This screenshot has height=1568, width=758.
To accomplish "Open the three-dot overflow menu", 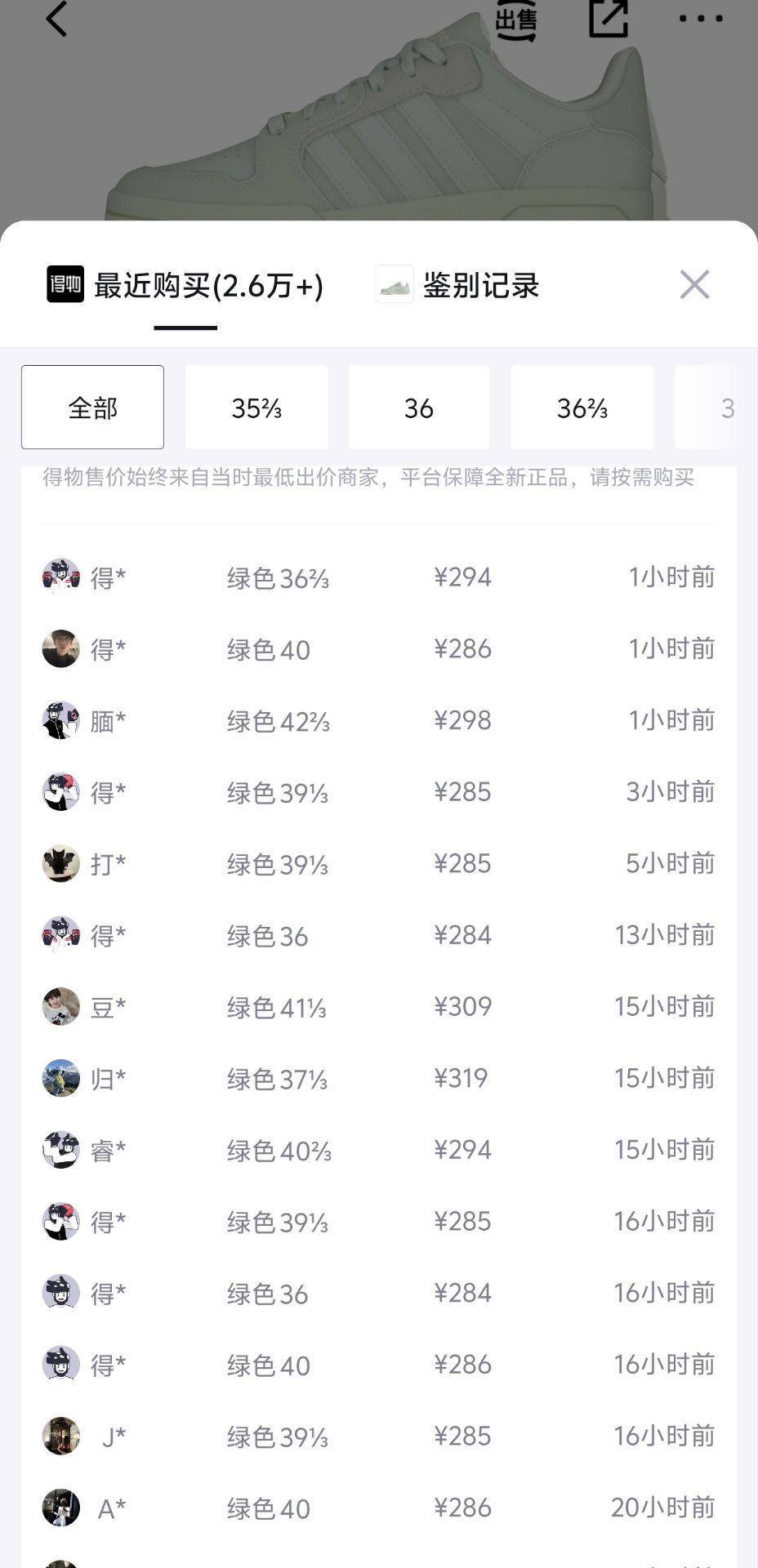I will (701, 19).
